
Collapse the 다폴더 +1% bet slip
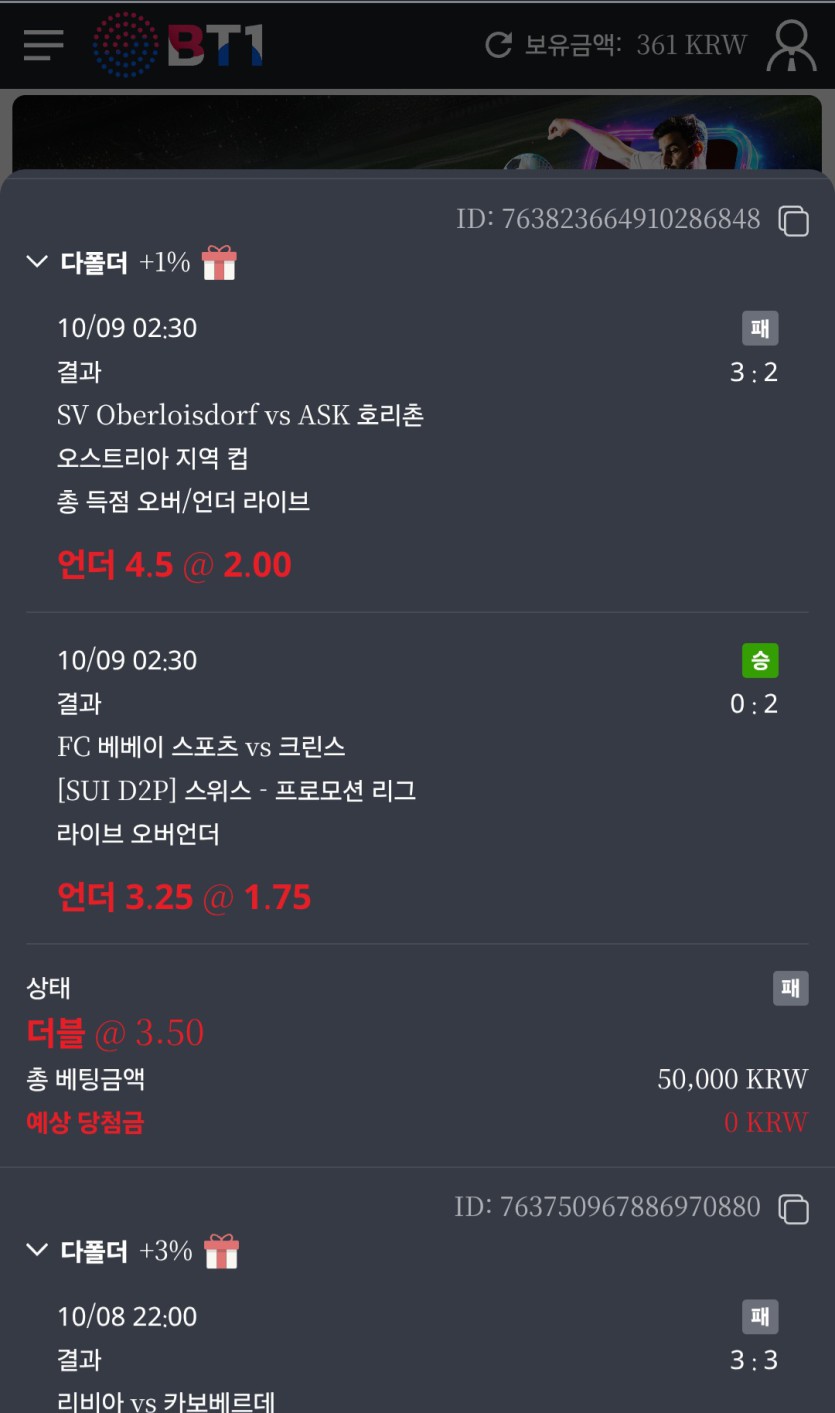[x=37, y=263]
